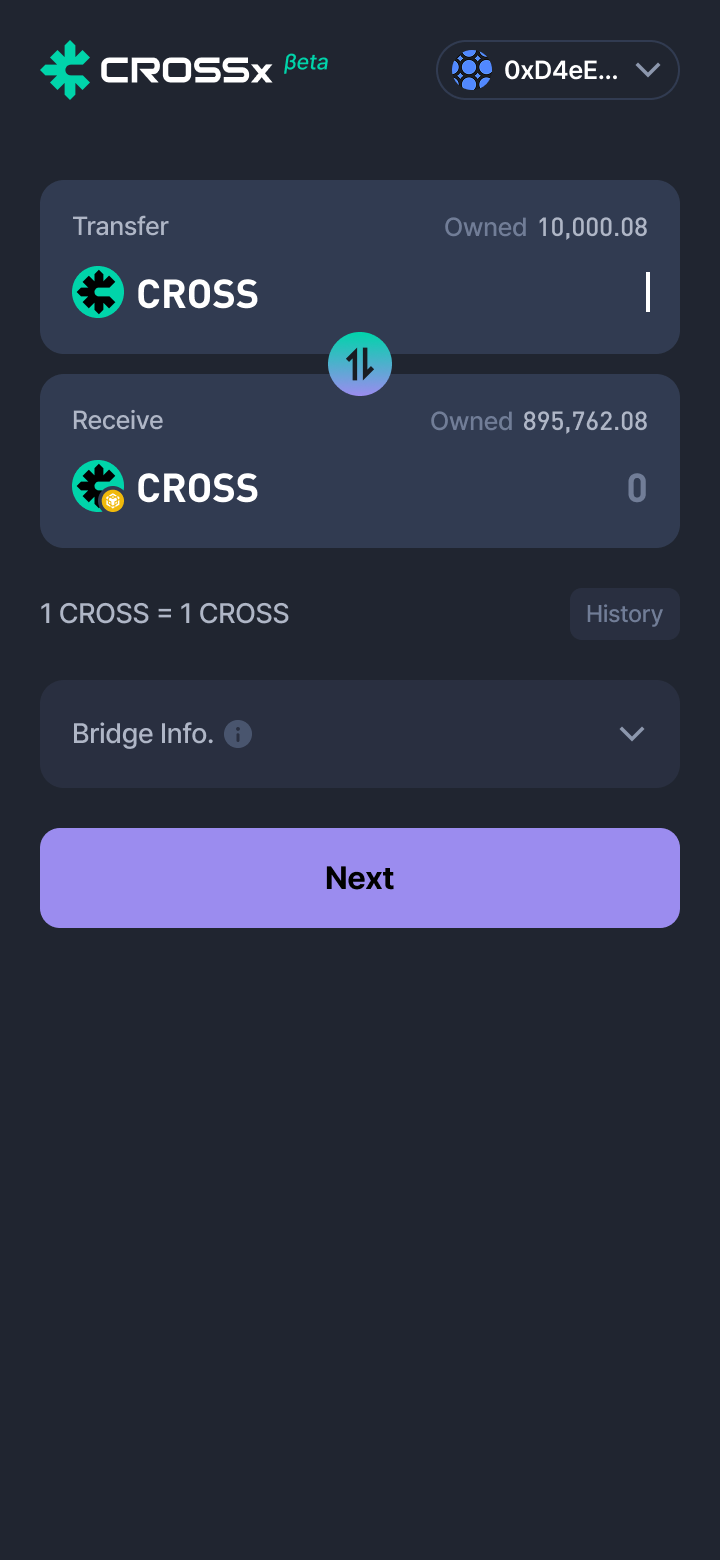
Task: Expand the Bridge Info. section
Action: click(x=631, y=734)
